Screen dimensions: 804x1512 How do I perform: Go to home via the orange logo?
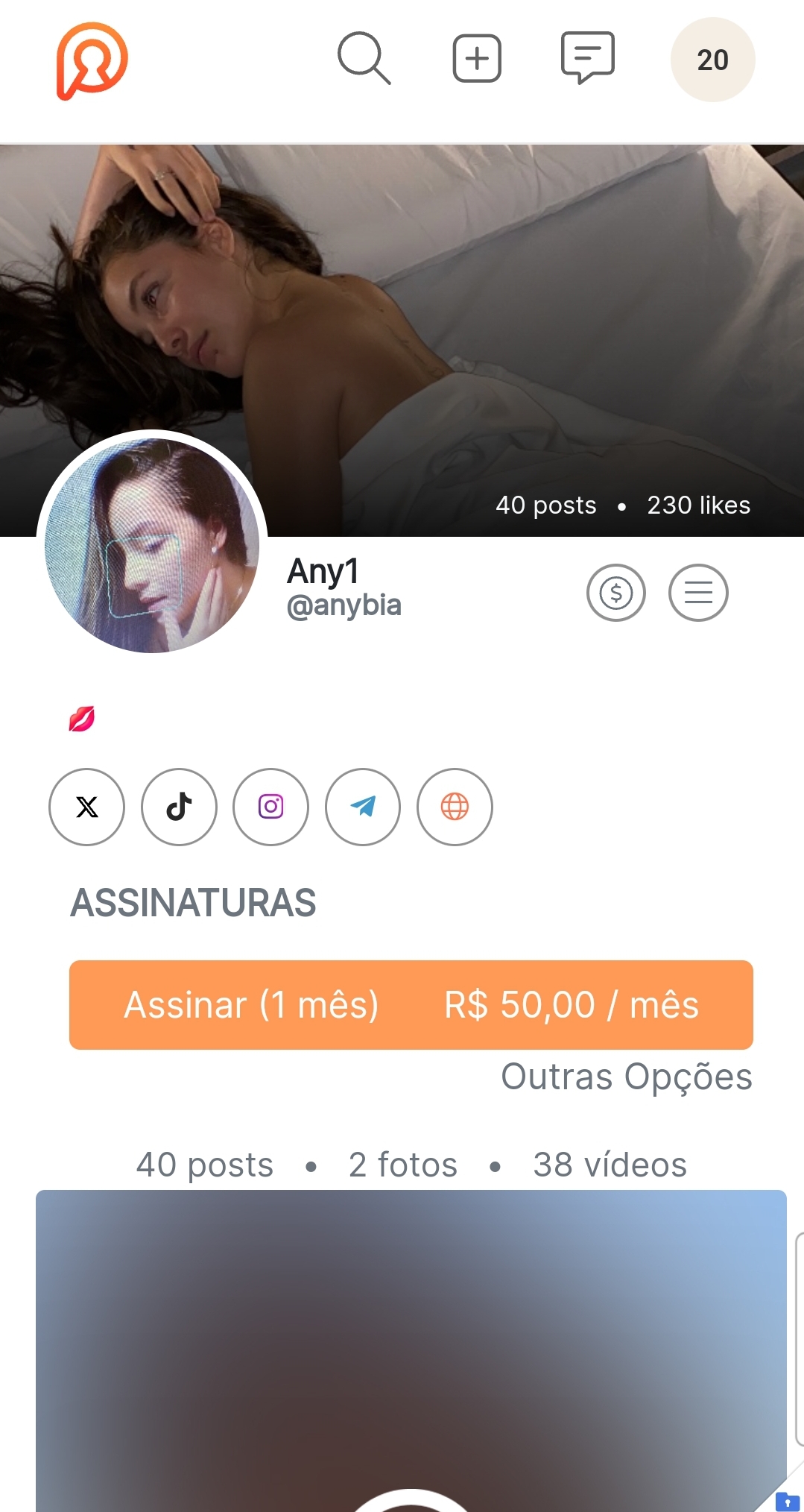[x=92, y=60]
